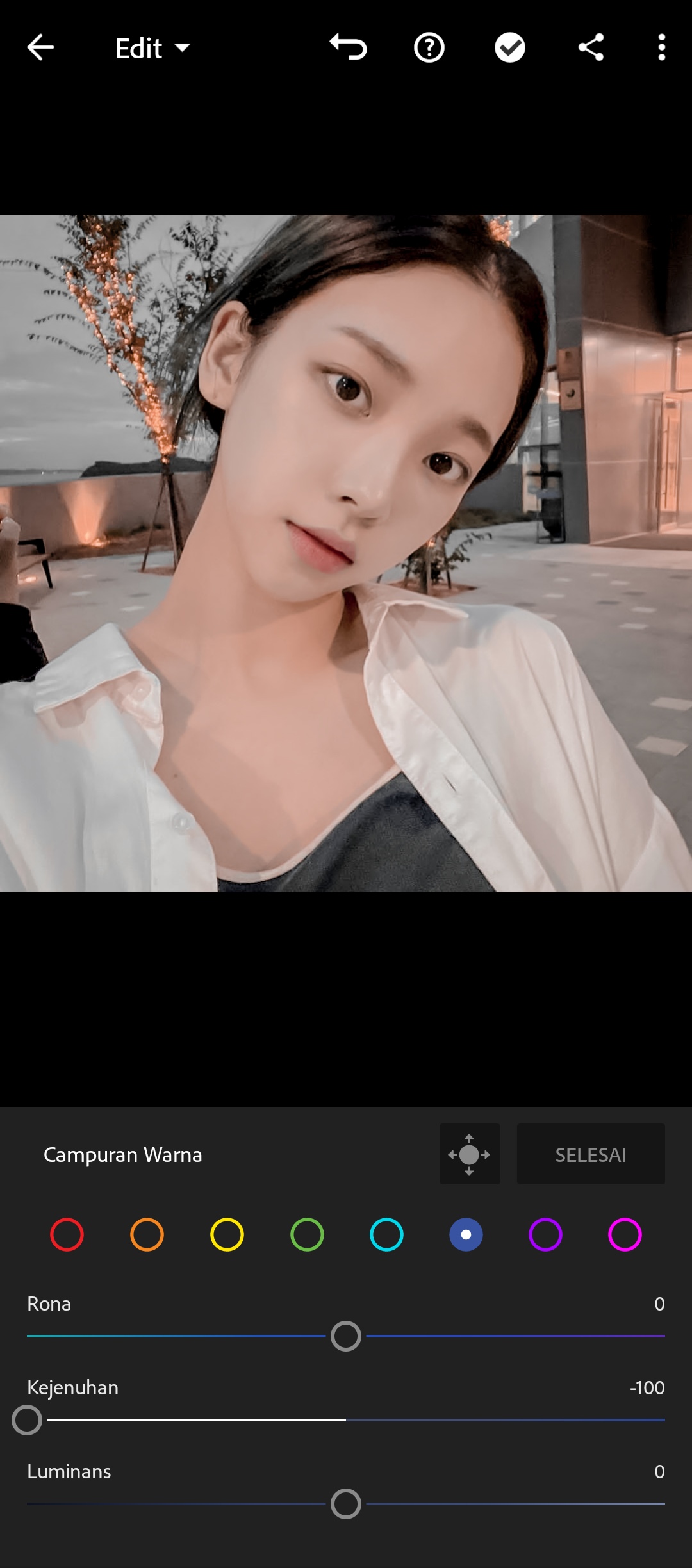
Task: Select the blue color channel
Action: [x=466, y=1234]
